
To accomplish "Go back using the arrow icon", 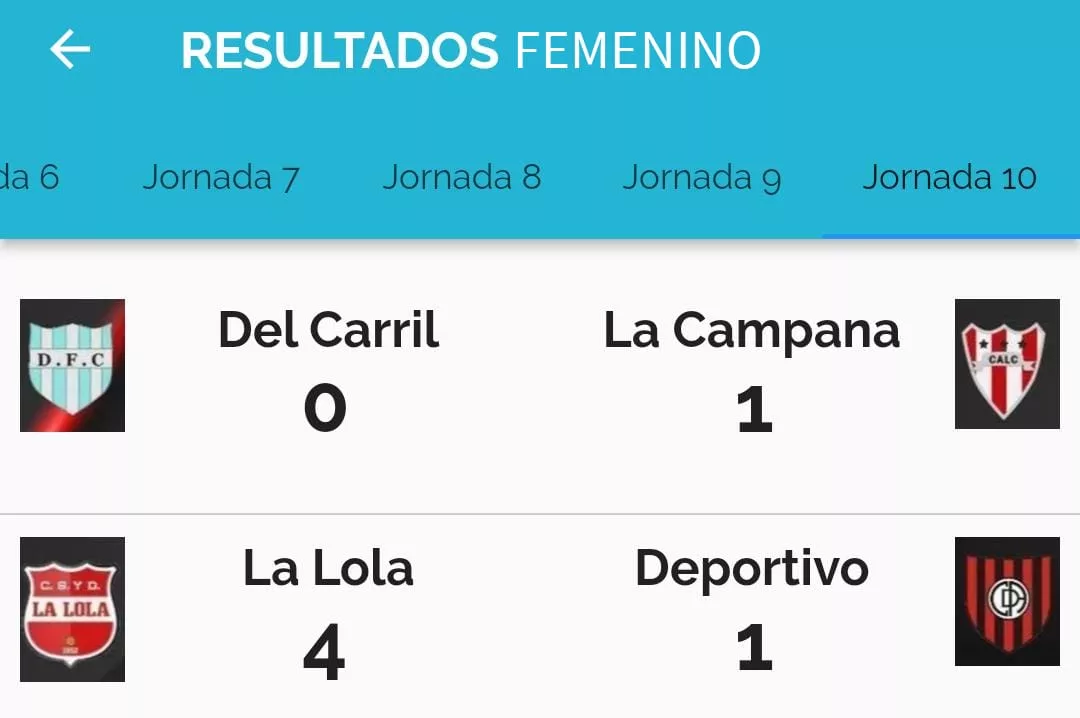I will click(x=70, y=50).
